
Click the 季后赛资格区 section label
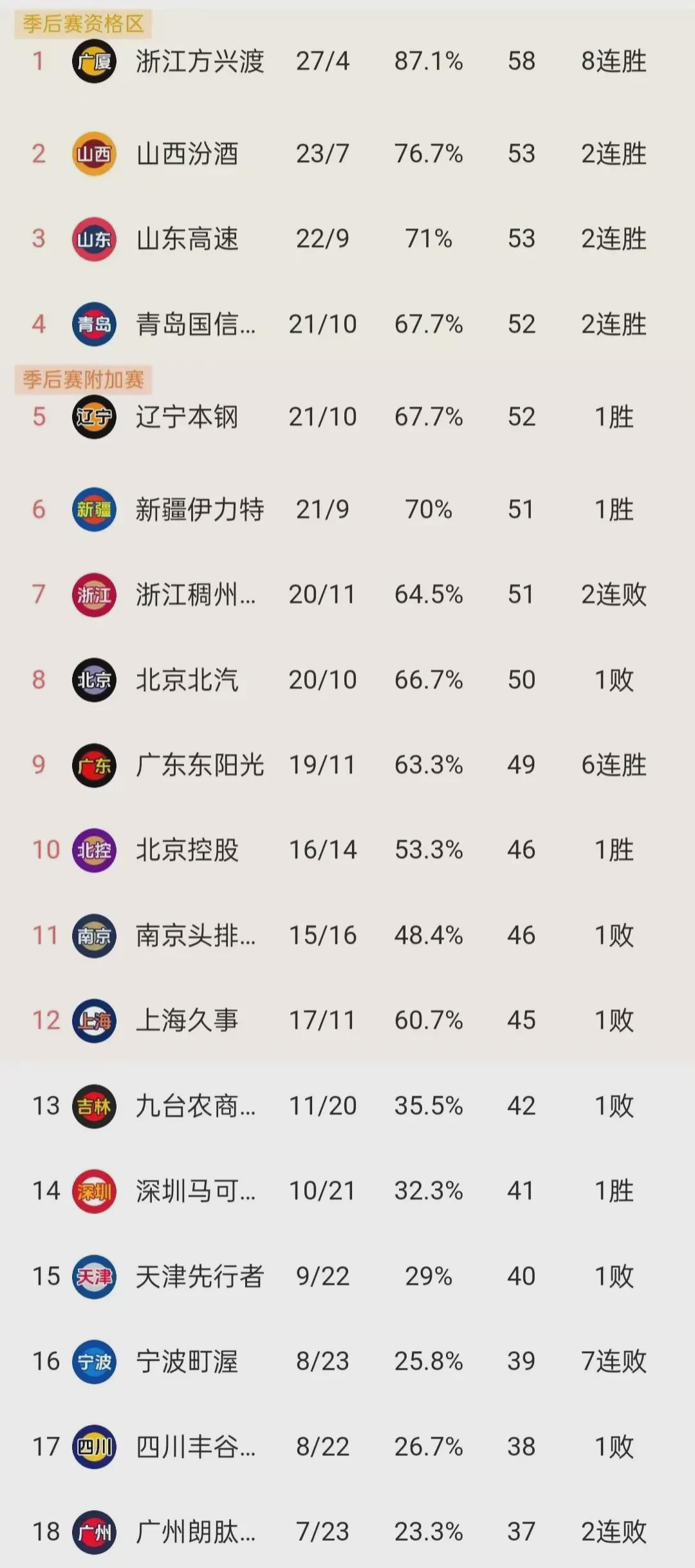[84, 23]
